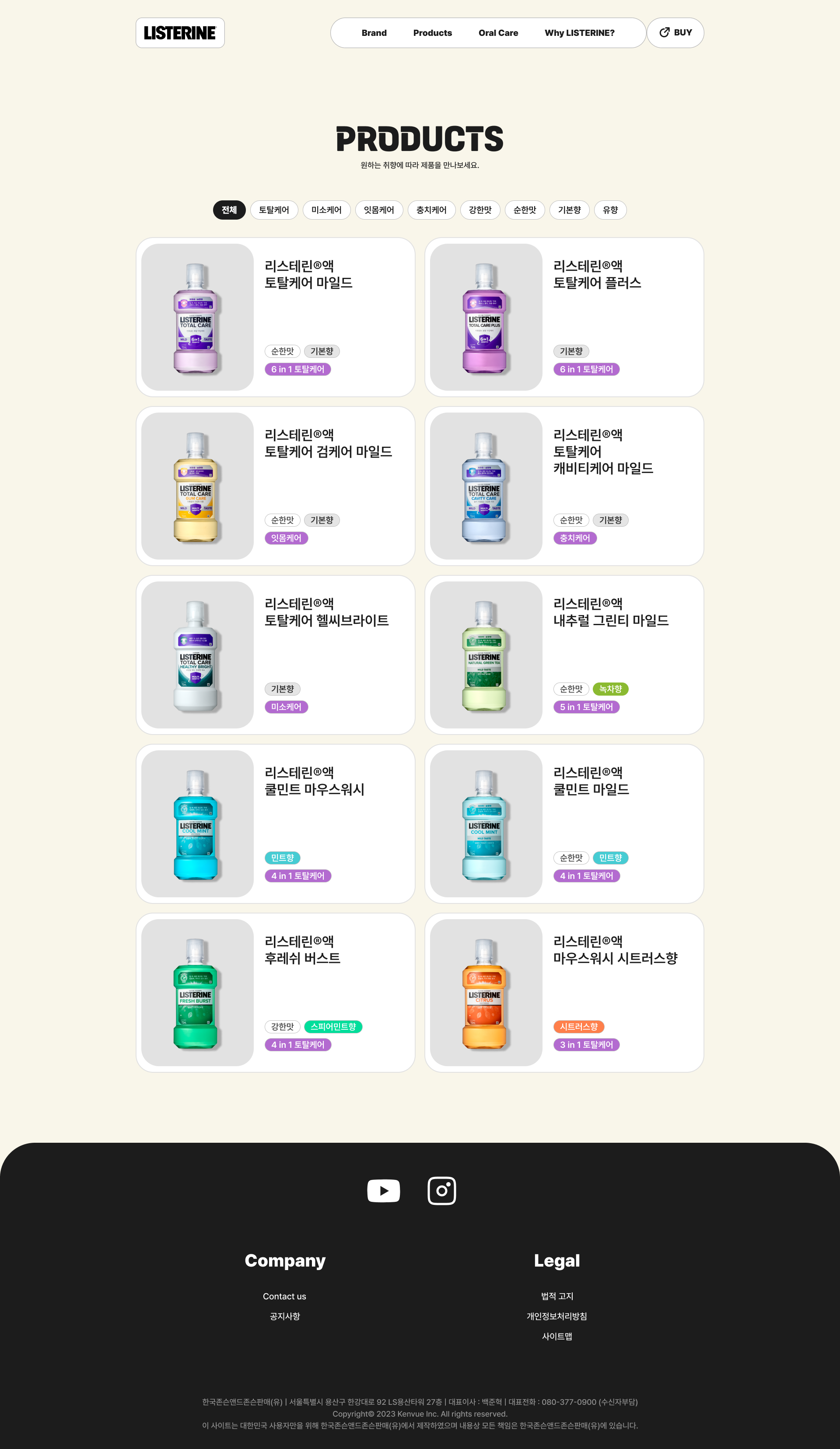Click the BUY button
This screenshot has height=1449, width=840.
click(675, 33)
